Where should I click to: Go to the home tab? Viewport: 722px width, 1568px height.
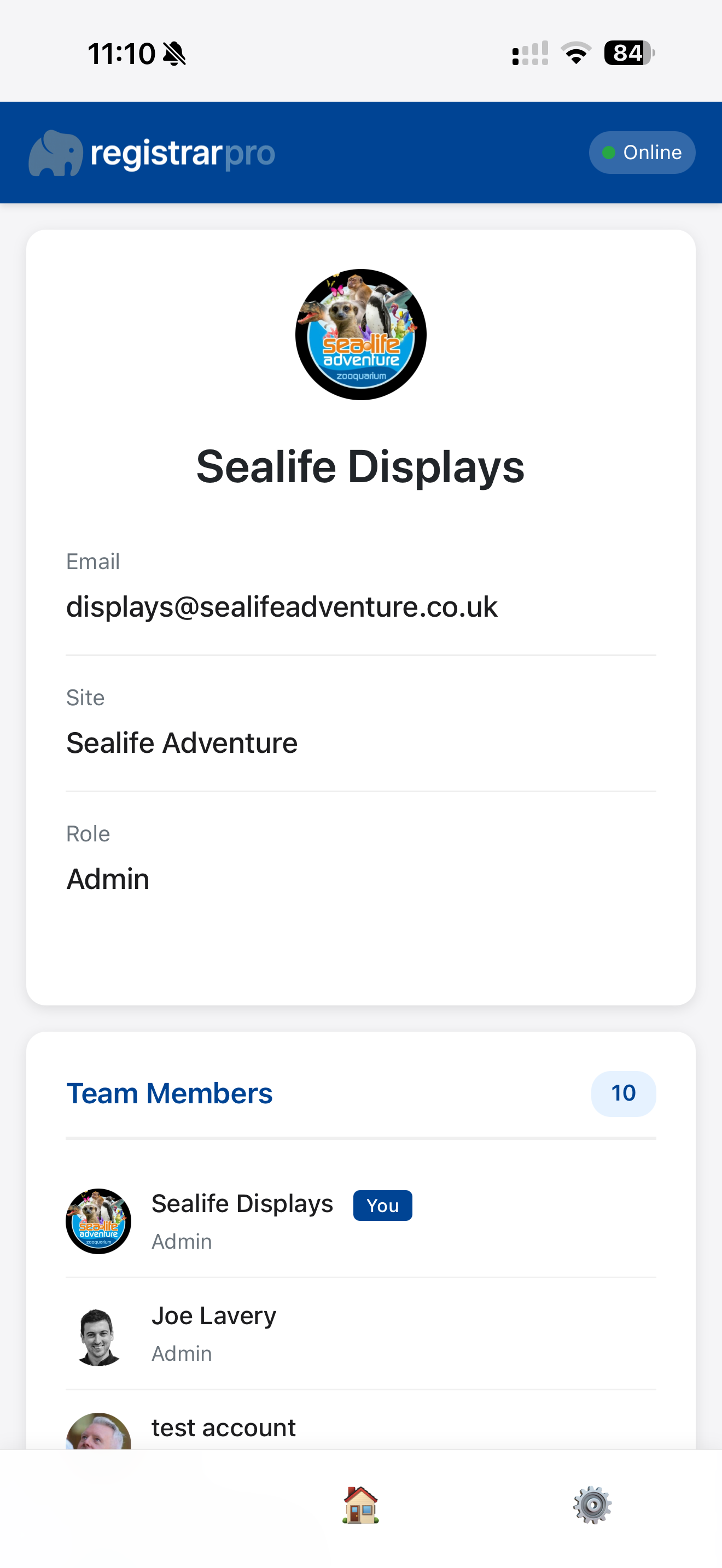[x=360, y=1505]
